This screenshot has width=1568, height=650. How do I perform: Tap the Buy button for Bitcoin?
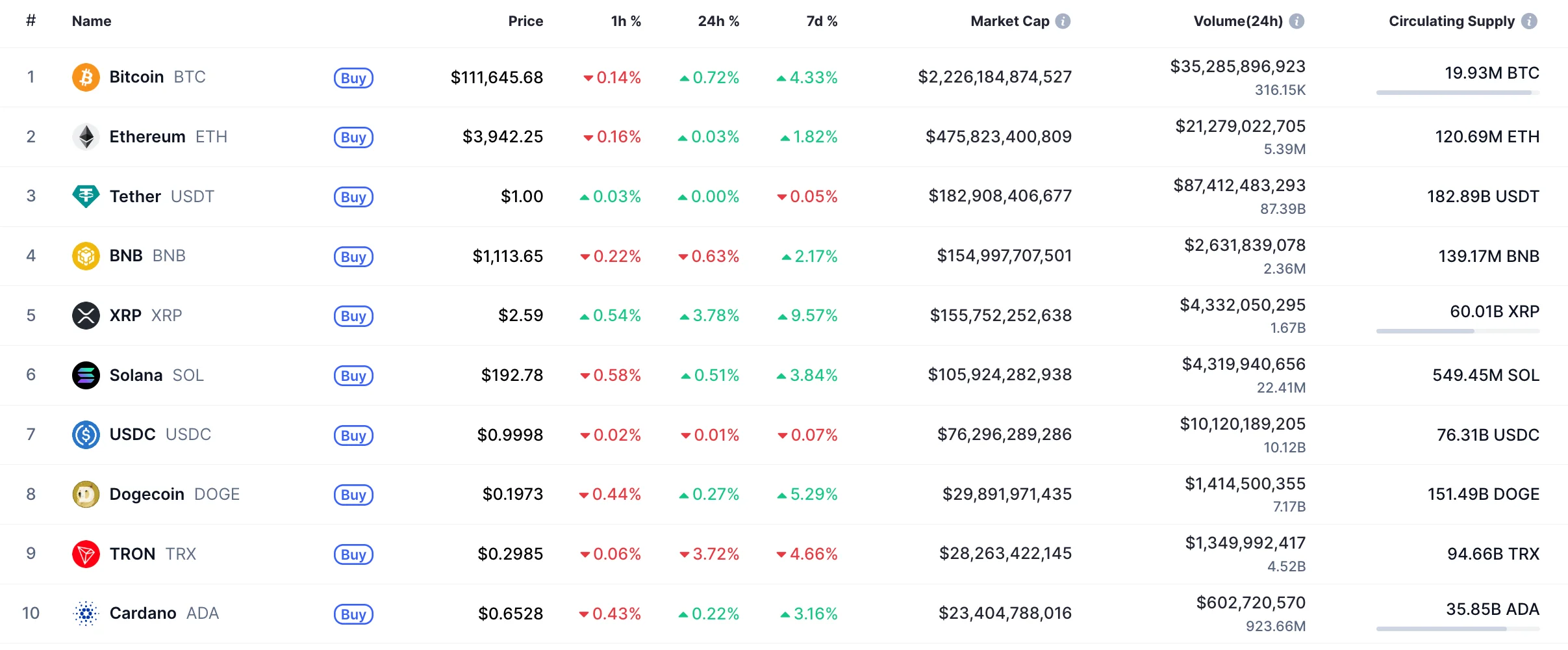pos(353,78)
